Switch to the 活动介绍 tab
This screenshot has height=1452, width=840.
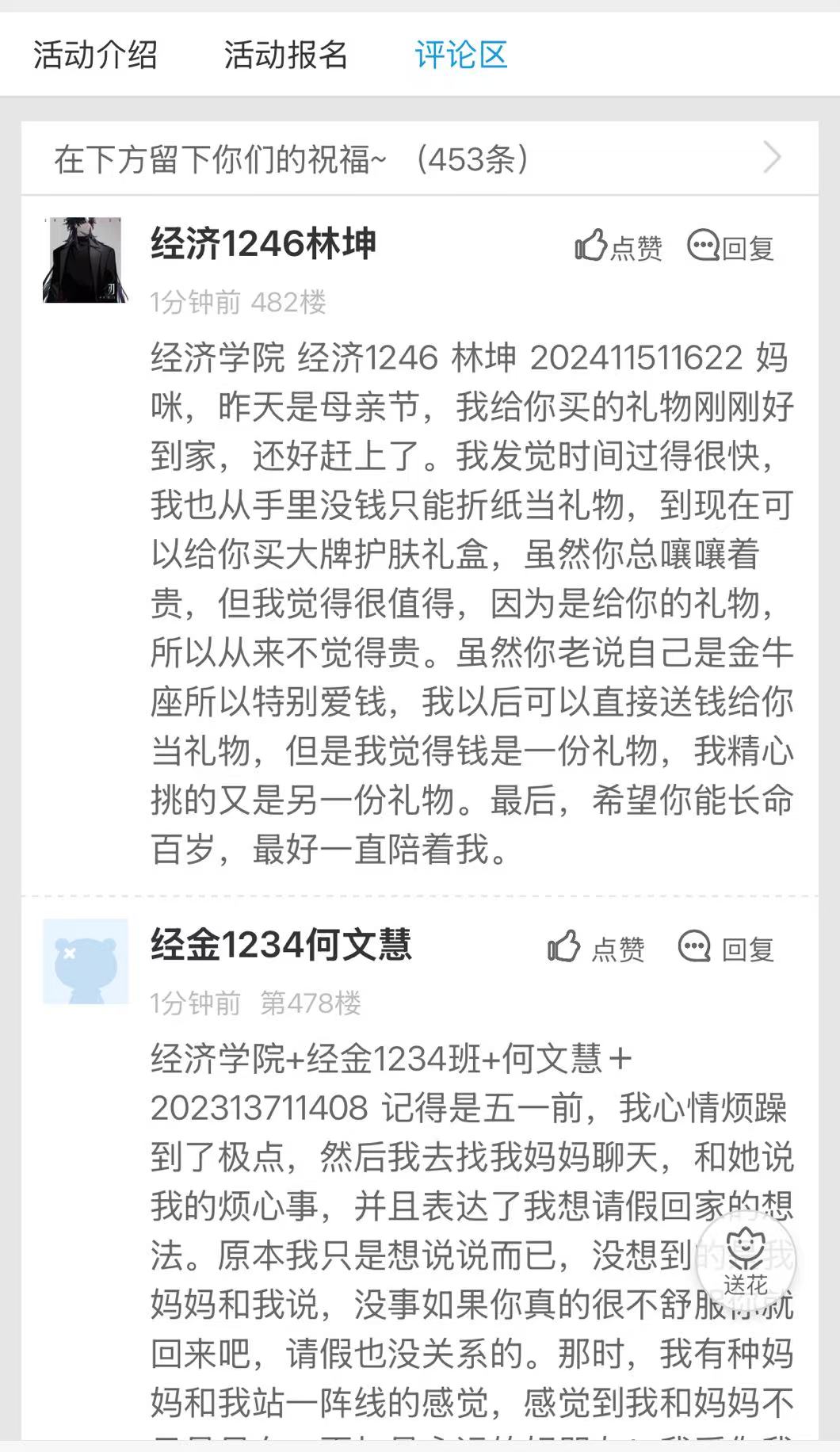(95, 55)
